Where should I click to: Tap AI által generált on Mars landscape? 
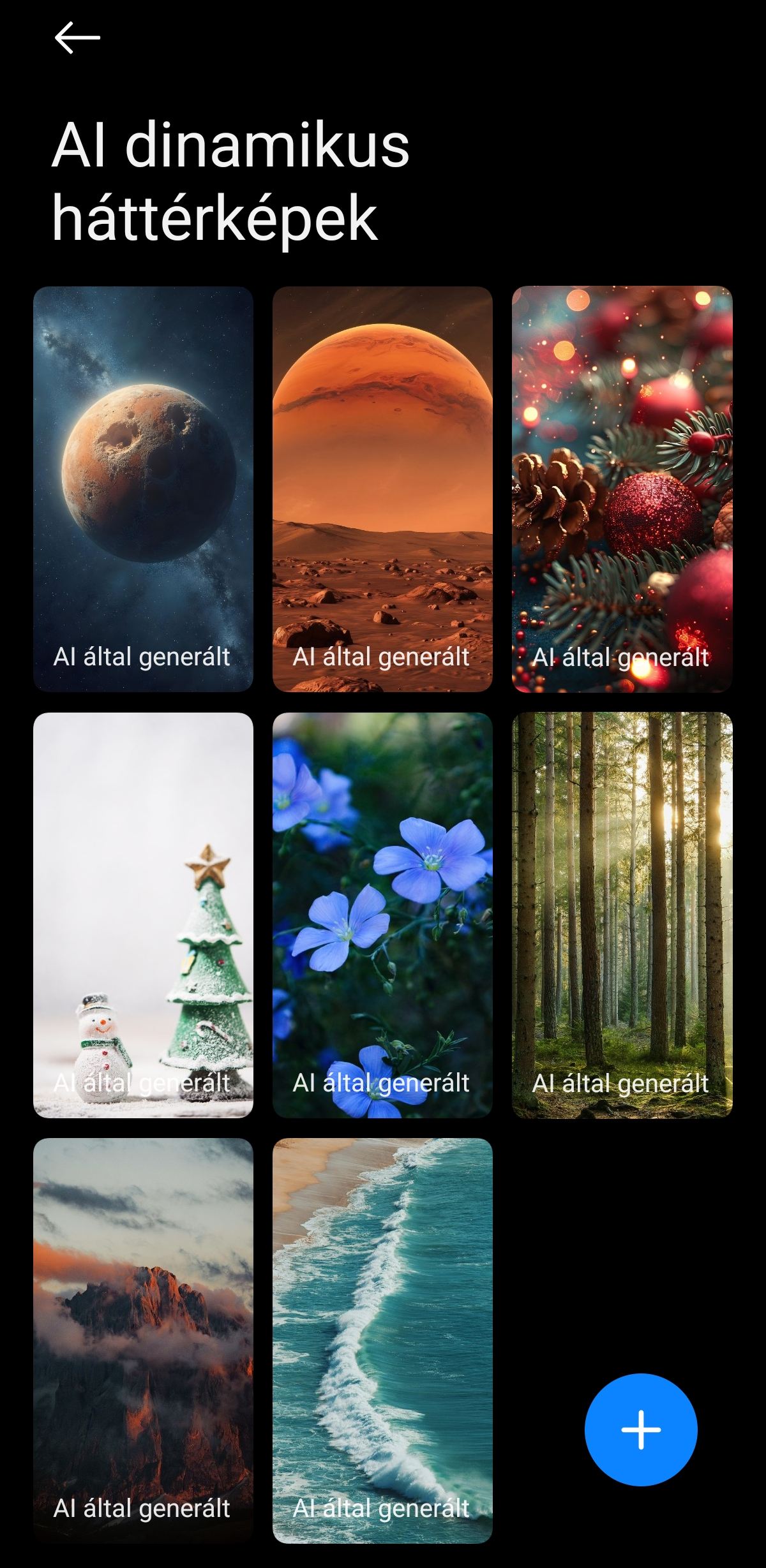click(x=382, y=655)
